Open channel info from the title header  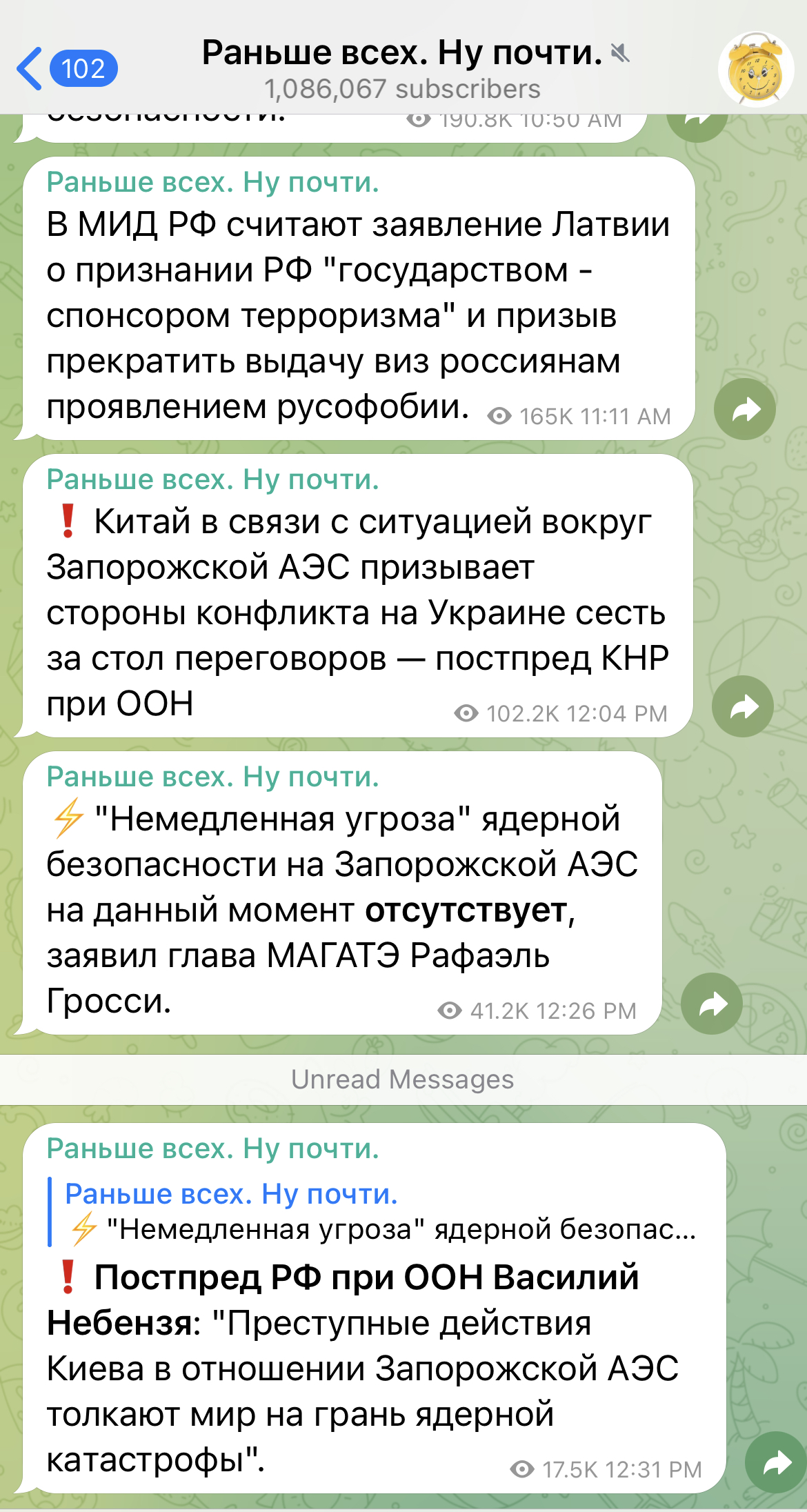tap(403, 69)
